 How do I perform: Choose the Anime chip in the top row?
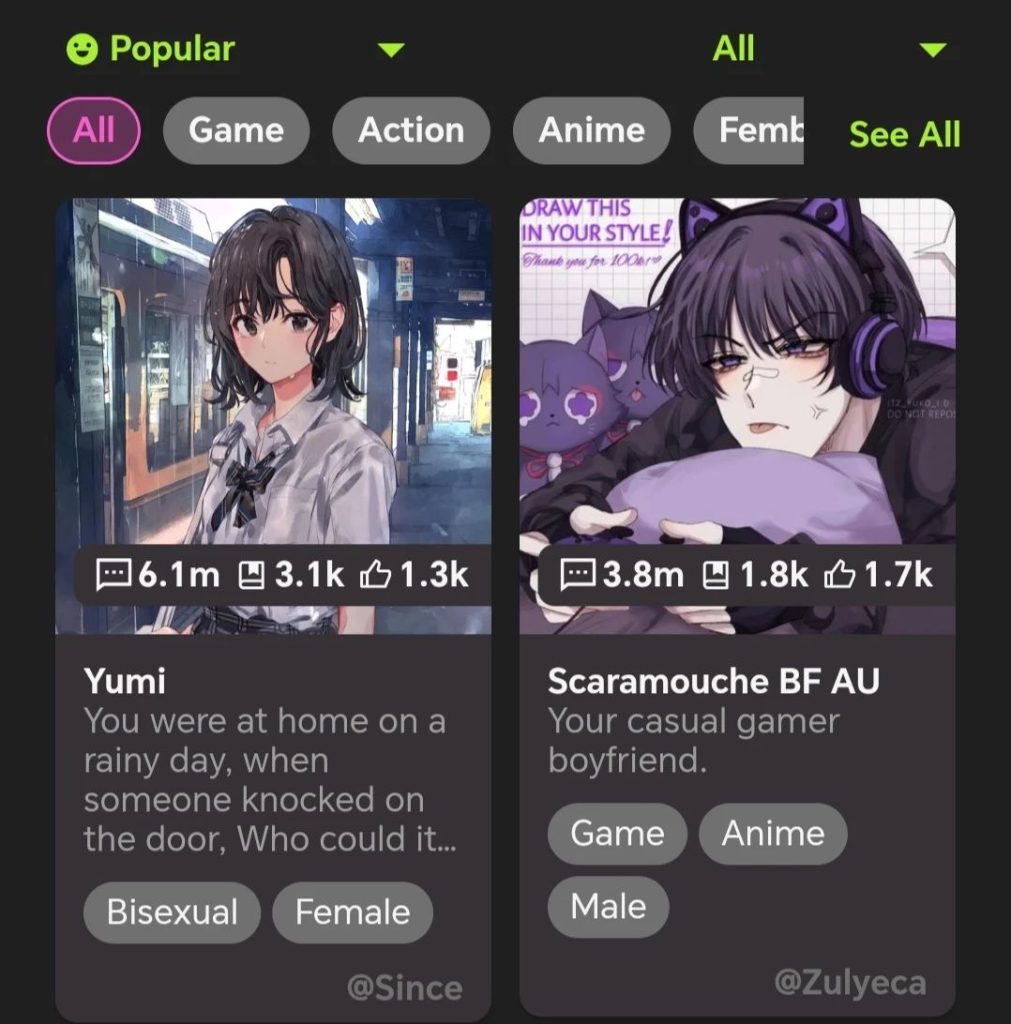tap(592, 131)
